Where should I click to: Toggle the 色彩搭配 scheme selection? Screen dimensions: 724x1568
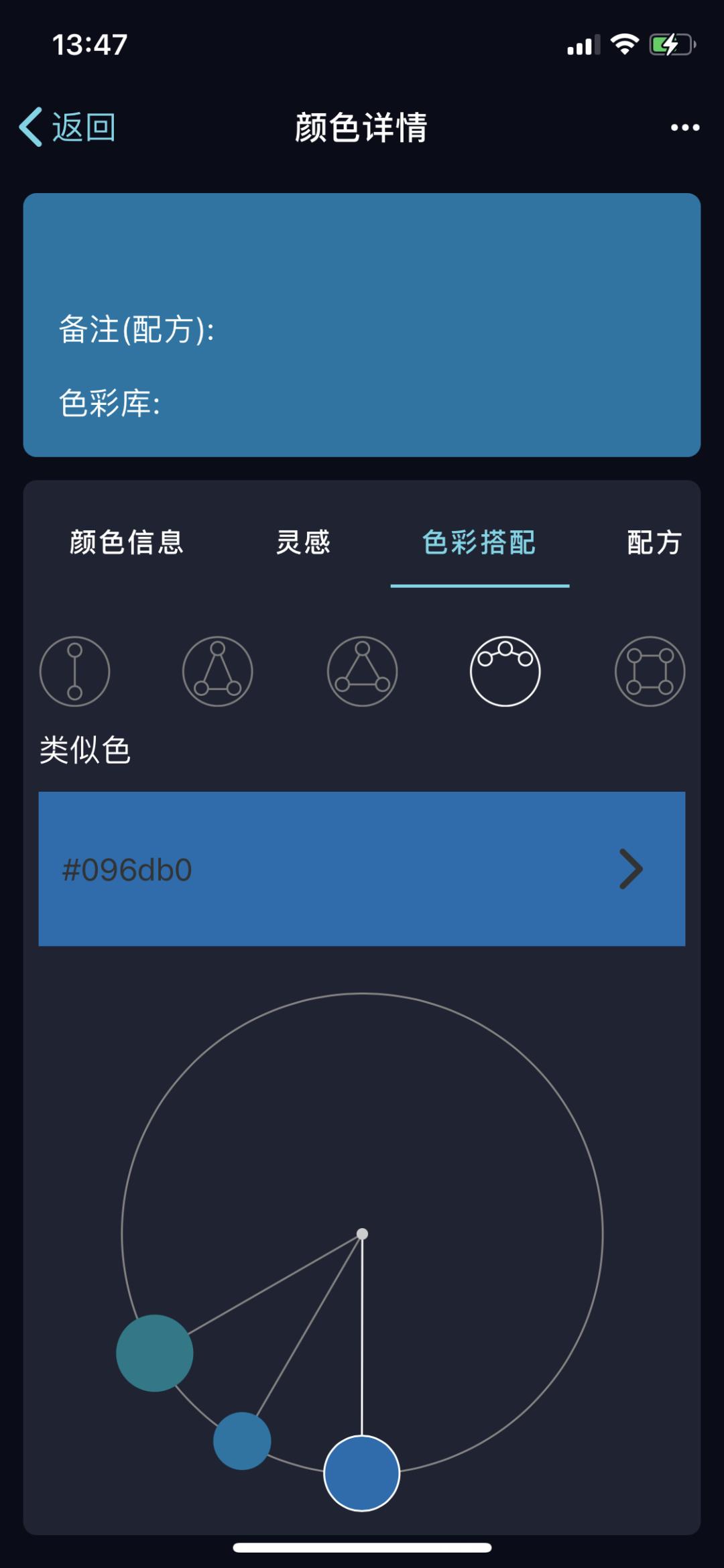479,544
